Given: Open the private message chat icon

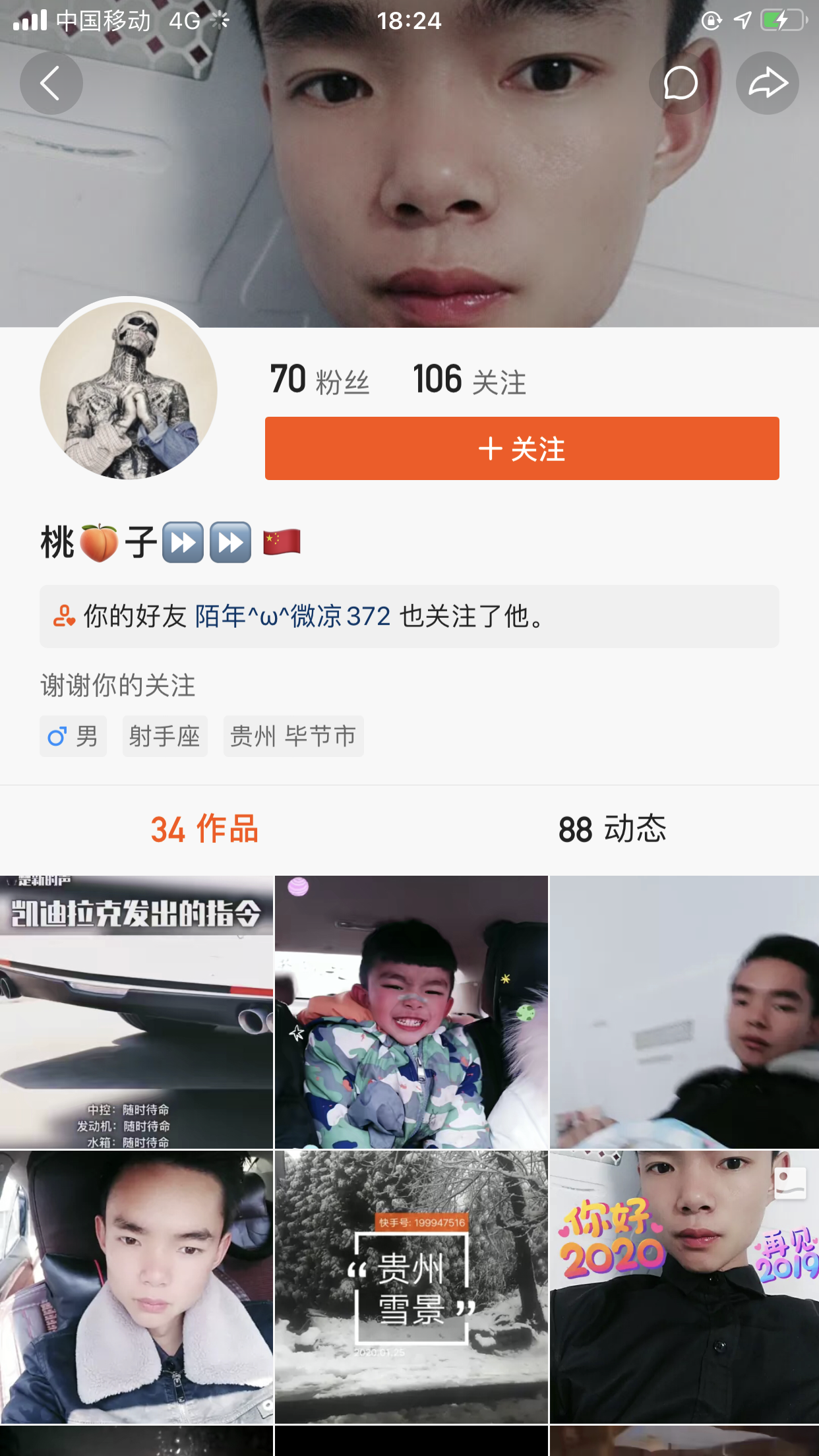Looking at the screenshot, I should point(680,83).
